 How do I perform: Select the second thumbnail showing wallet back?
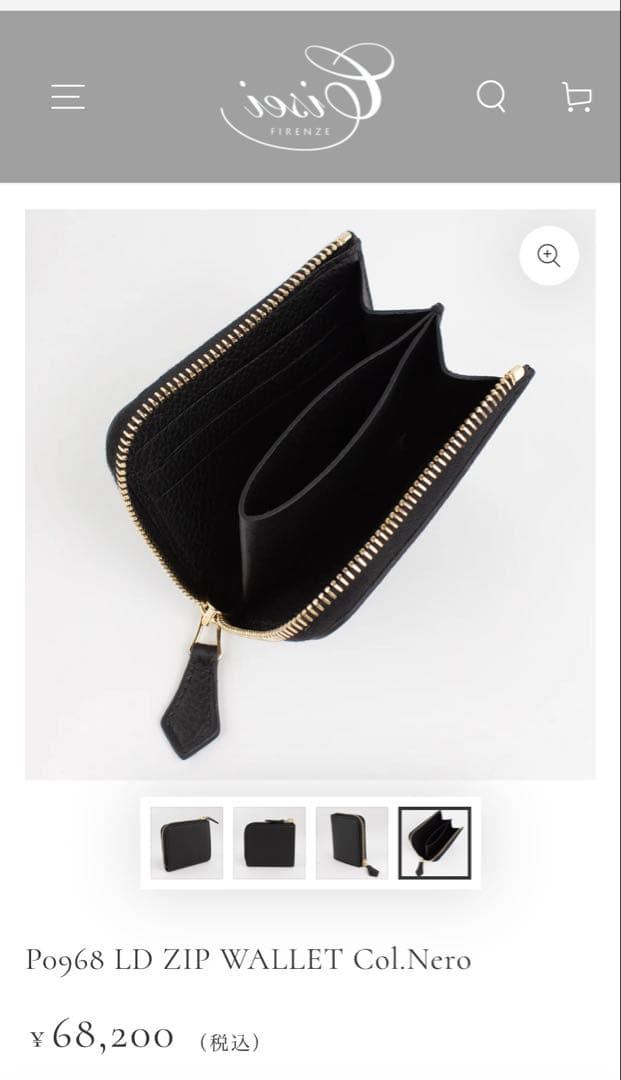[269, 843]
